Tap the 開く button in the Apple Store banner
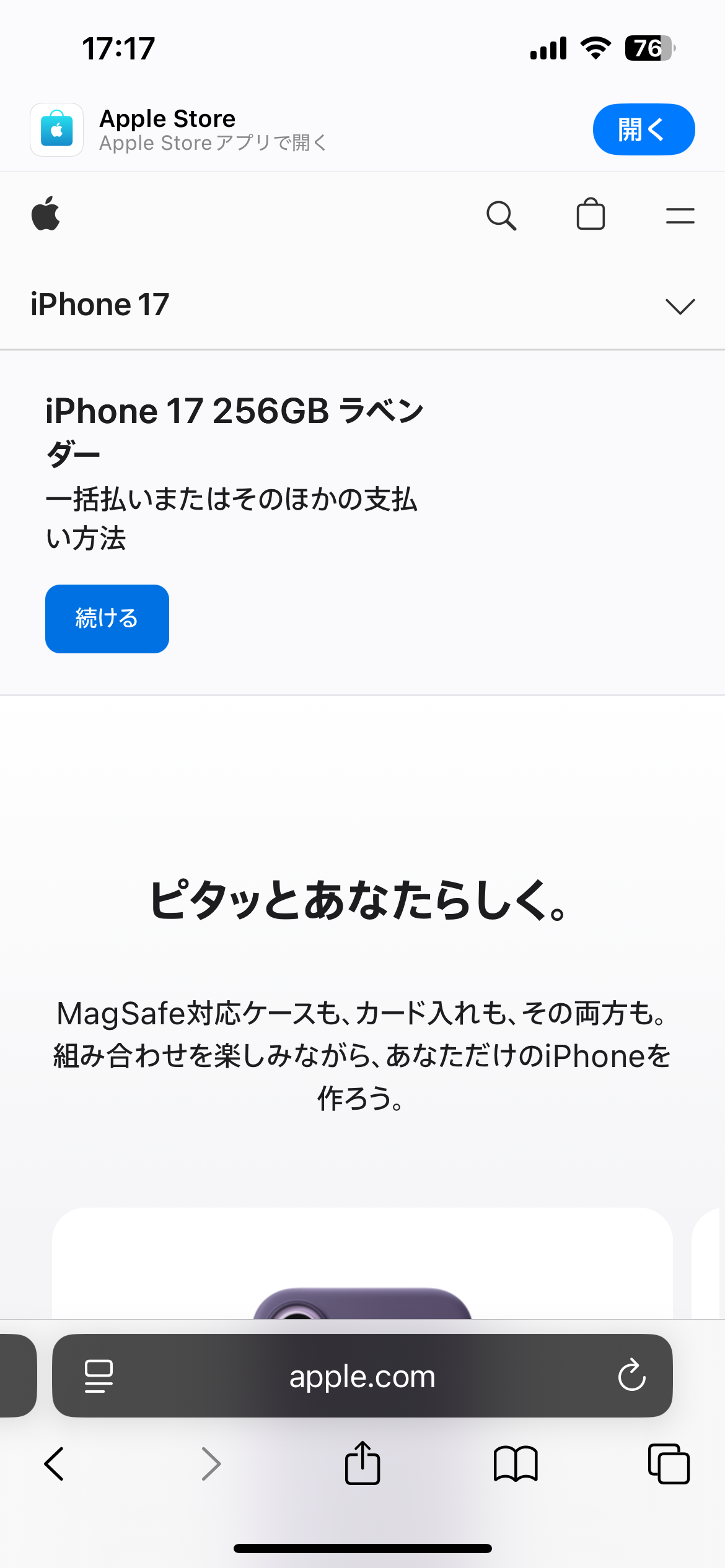Viewport: 725px width, 1568px height. (643, 129)
